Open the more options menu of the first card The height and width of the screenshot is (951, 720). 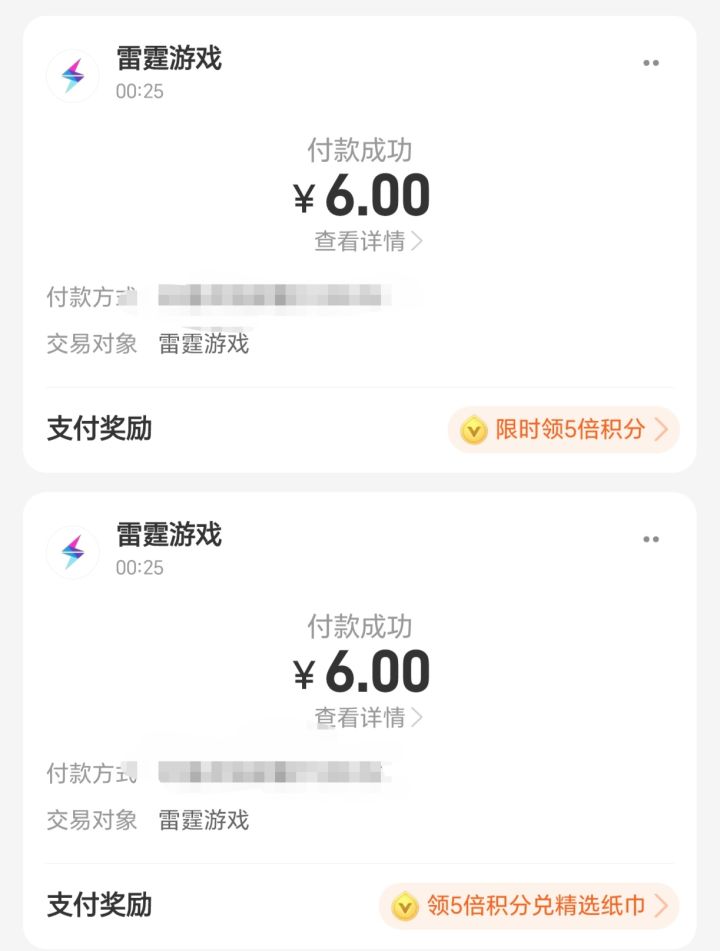(x=652, y=62)
